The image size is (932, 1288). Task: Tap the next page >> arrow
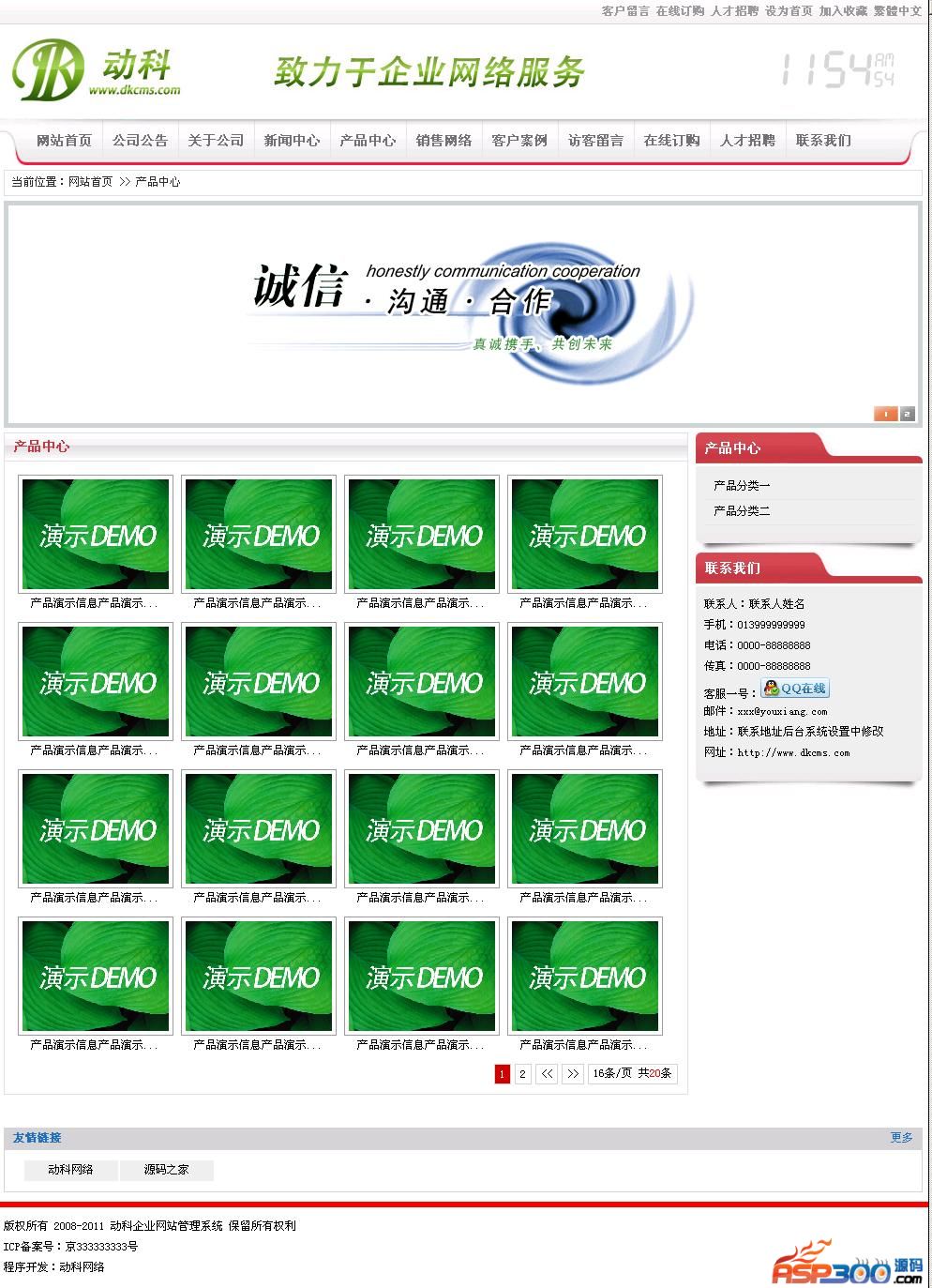click(x=572, y=1074)
